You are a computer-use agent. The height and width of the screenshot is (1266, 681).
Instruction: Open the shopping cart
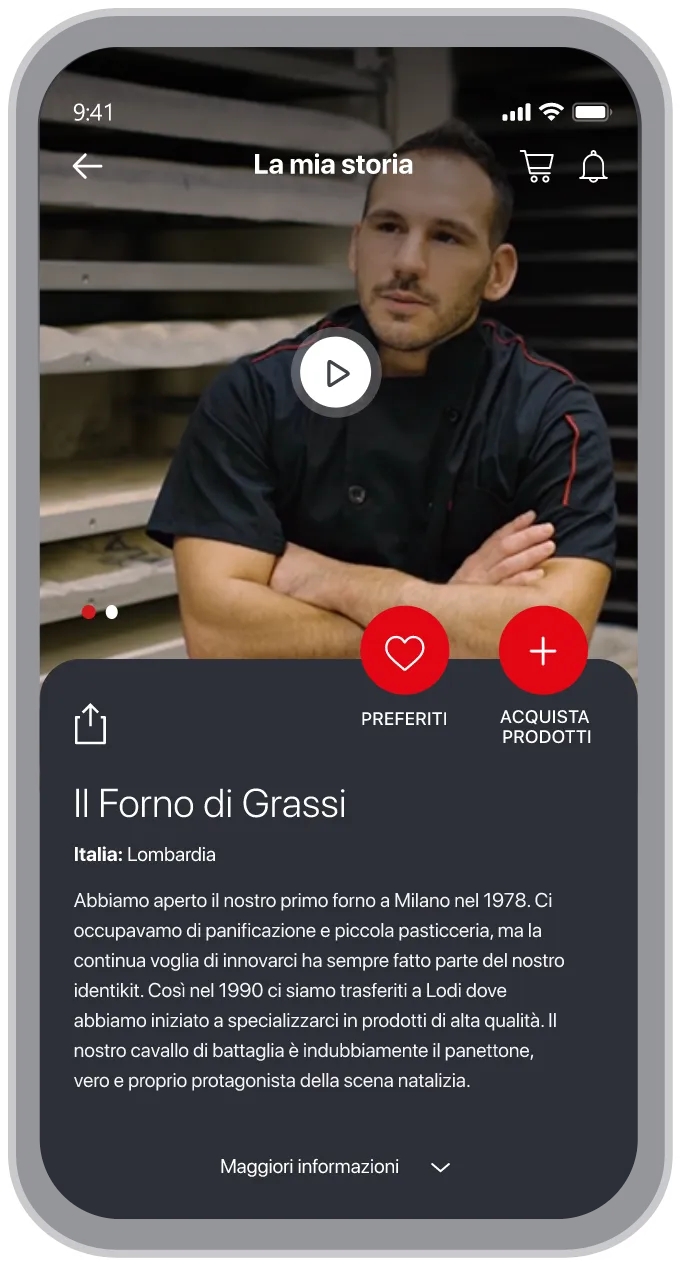click(537, 166)
